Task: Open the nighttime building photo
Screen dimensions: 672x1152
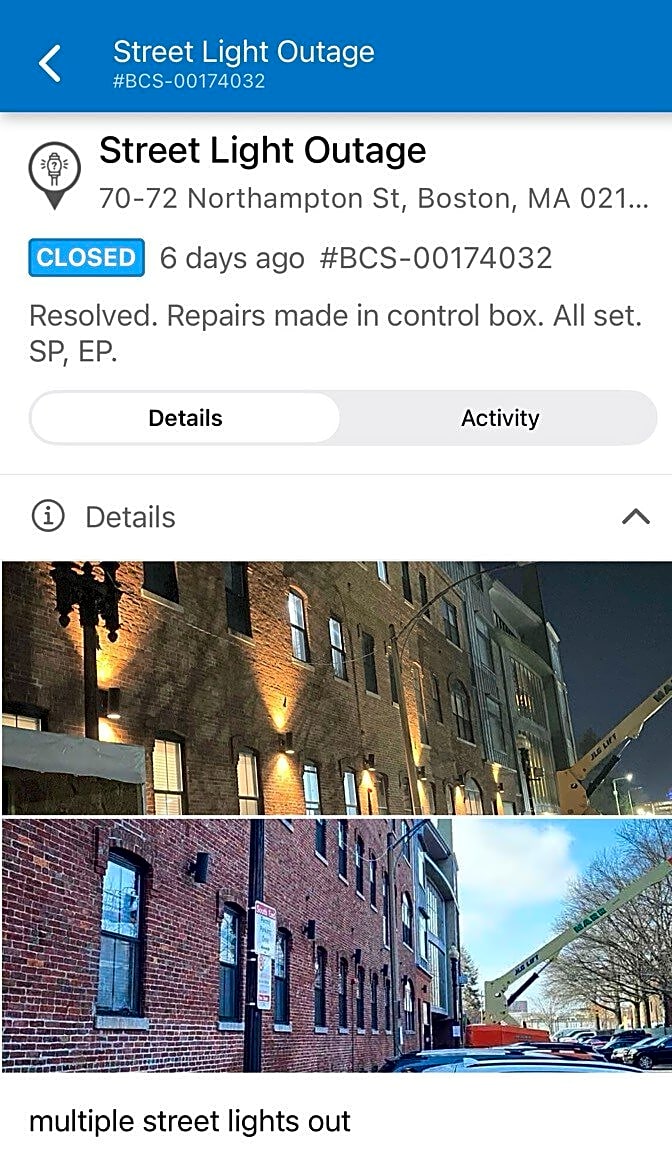Action: (x=336, y=688)
